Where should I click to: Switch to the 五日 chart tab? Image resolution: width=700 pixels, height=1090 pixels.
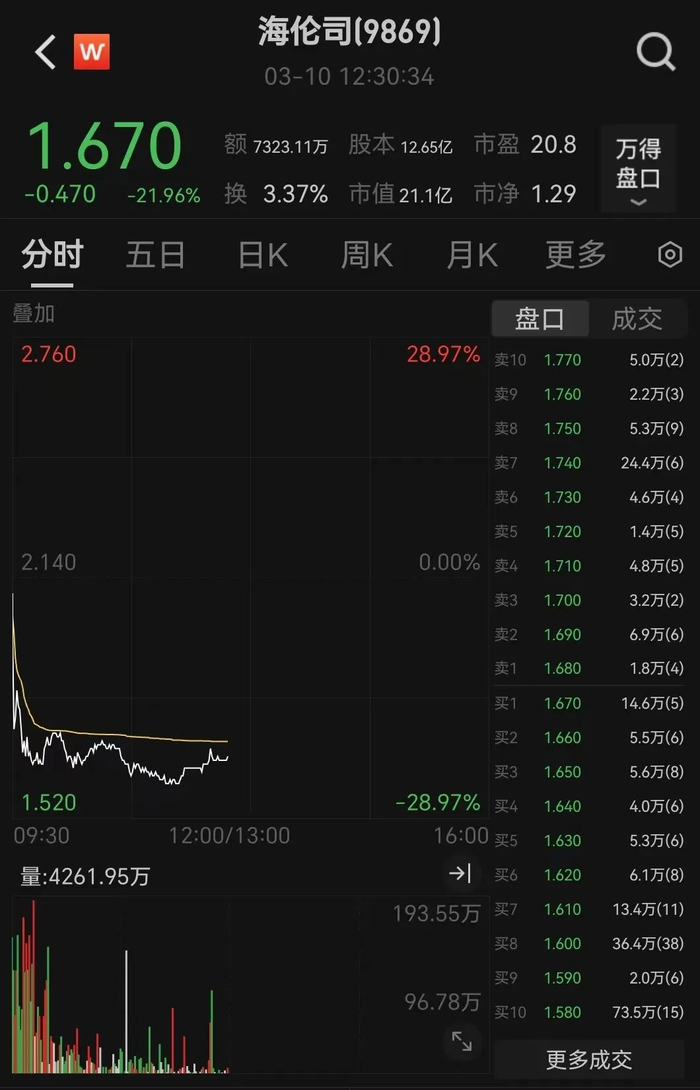coord(155,255)
